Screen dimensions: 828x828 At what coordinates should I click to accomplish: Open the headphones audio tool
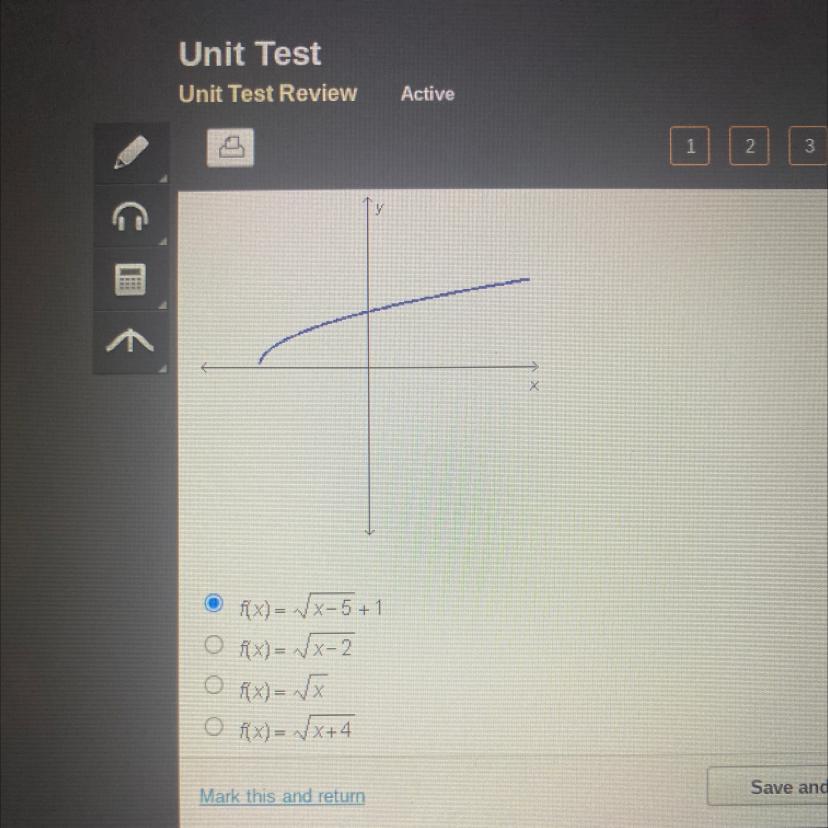[130, 217]
